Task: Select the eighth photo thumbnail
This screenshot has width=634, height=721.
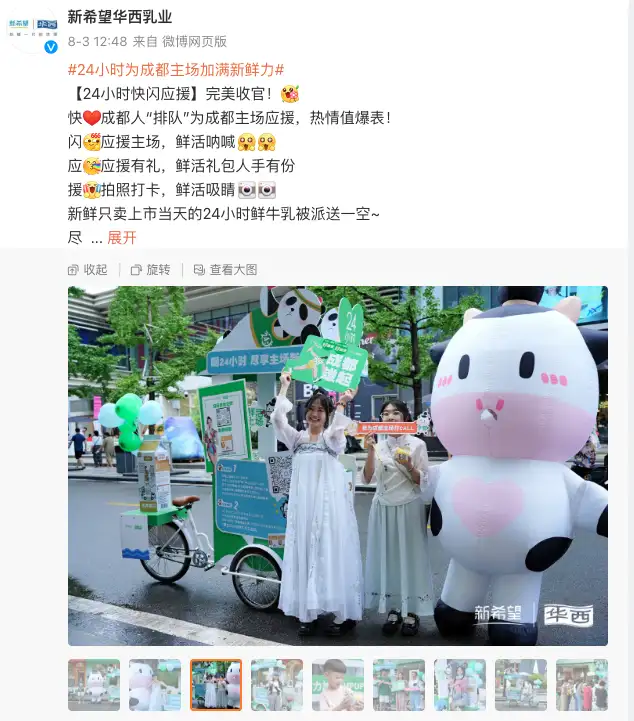Action: pos(521,685)
